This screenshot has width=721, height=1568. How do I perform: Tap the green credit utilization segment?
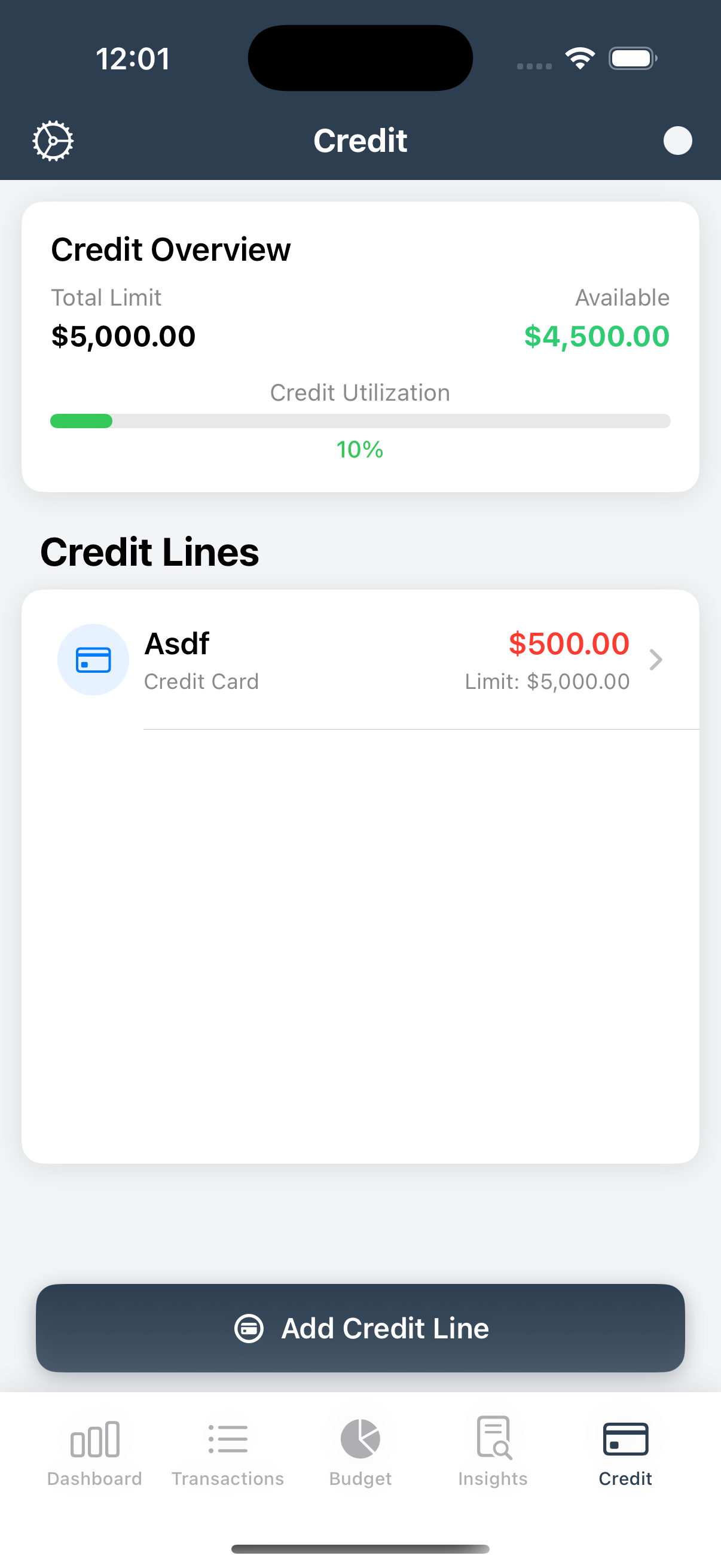point(81,420)
